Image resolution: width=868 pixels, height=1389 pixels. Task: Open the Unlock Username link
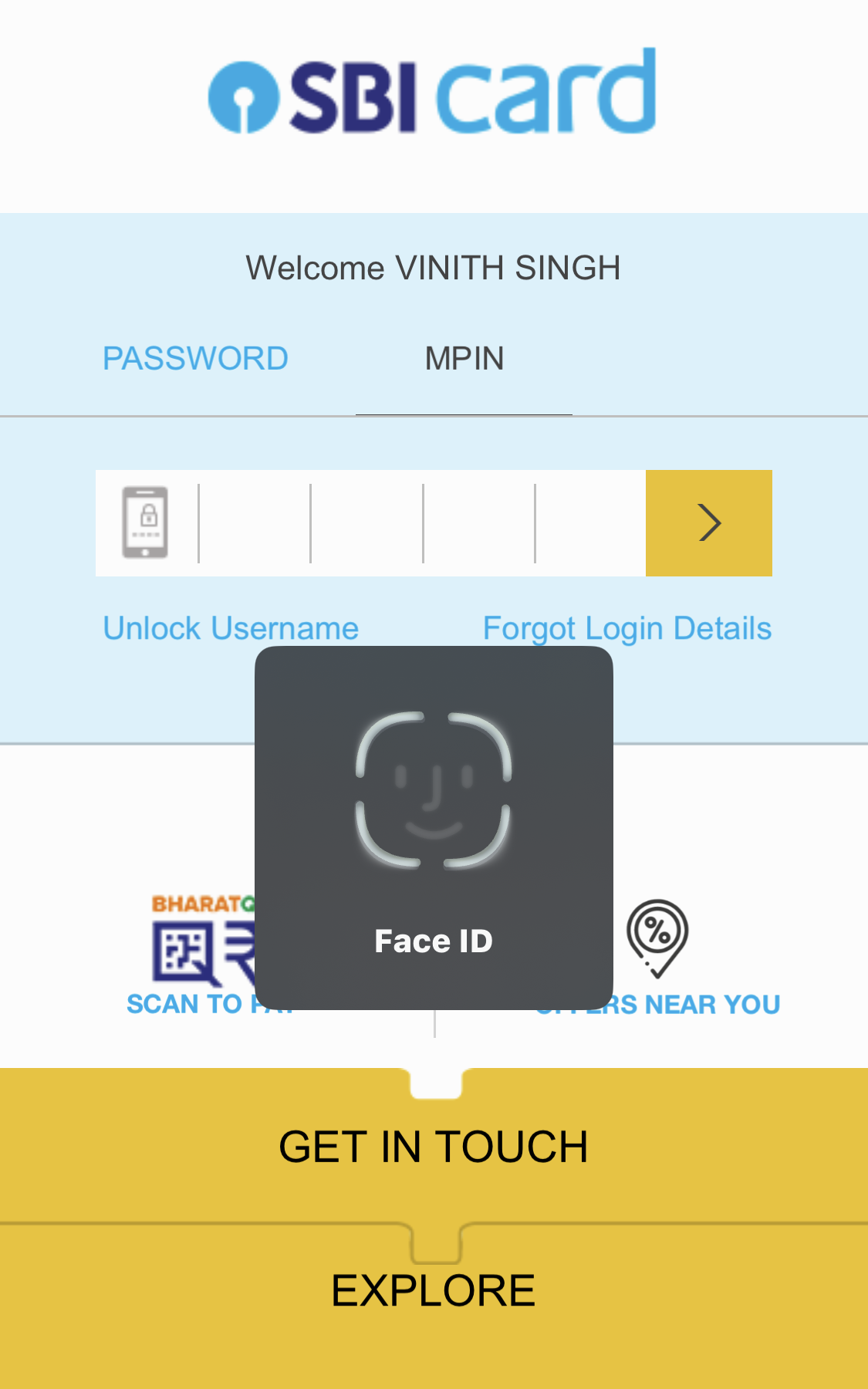click(231, 628)
